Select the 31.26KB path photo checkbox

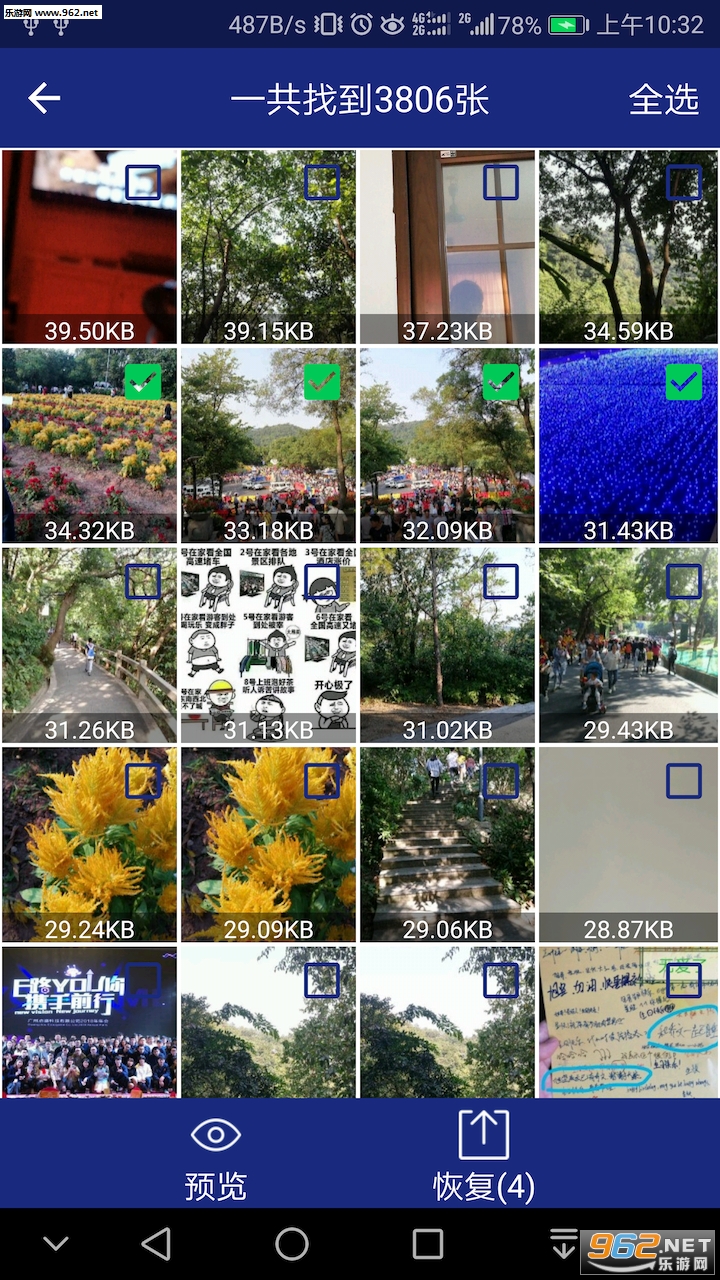(143, 581)
